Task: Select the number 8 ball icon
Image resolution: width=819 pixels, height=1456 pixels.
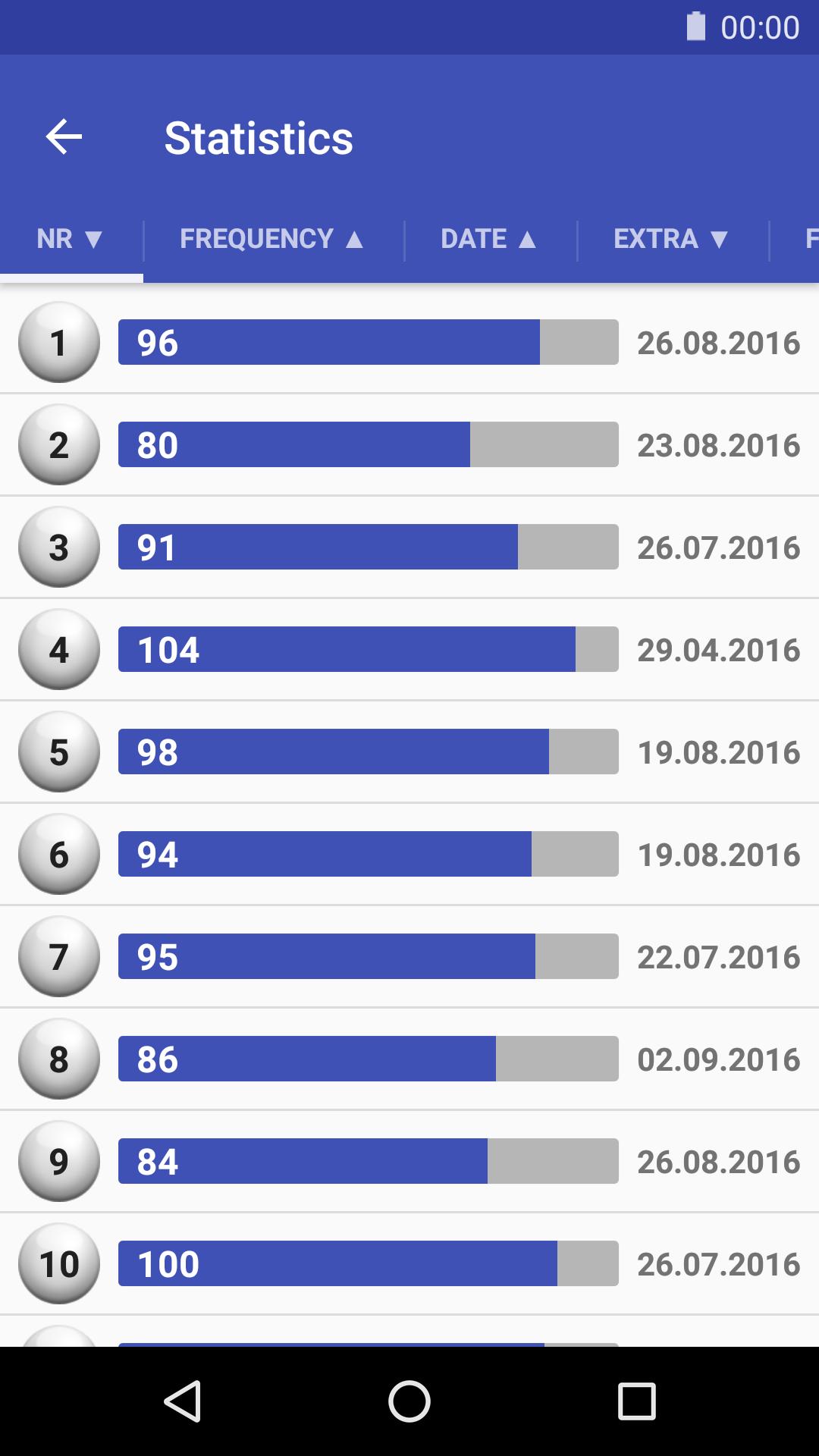Action: pos(60,1059)
